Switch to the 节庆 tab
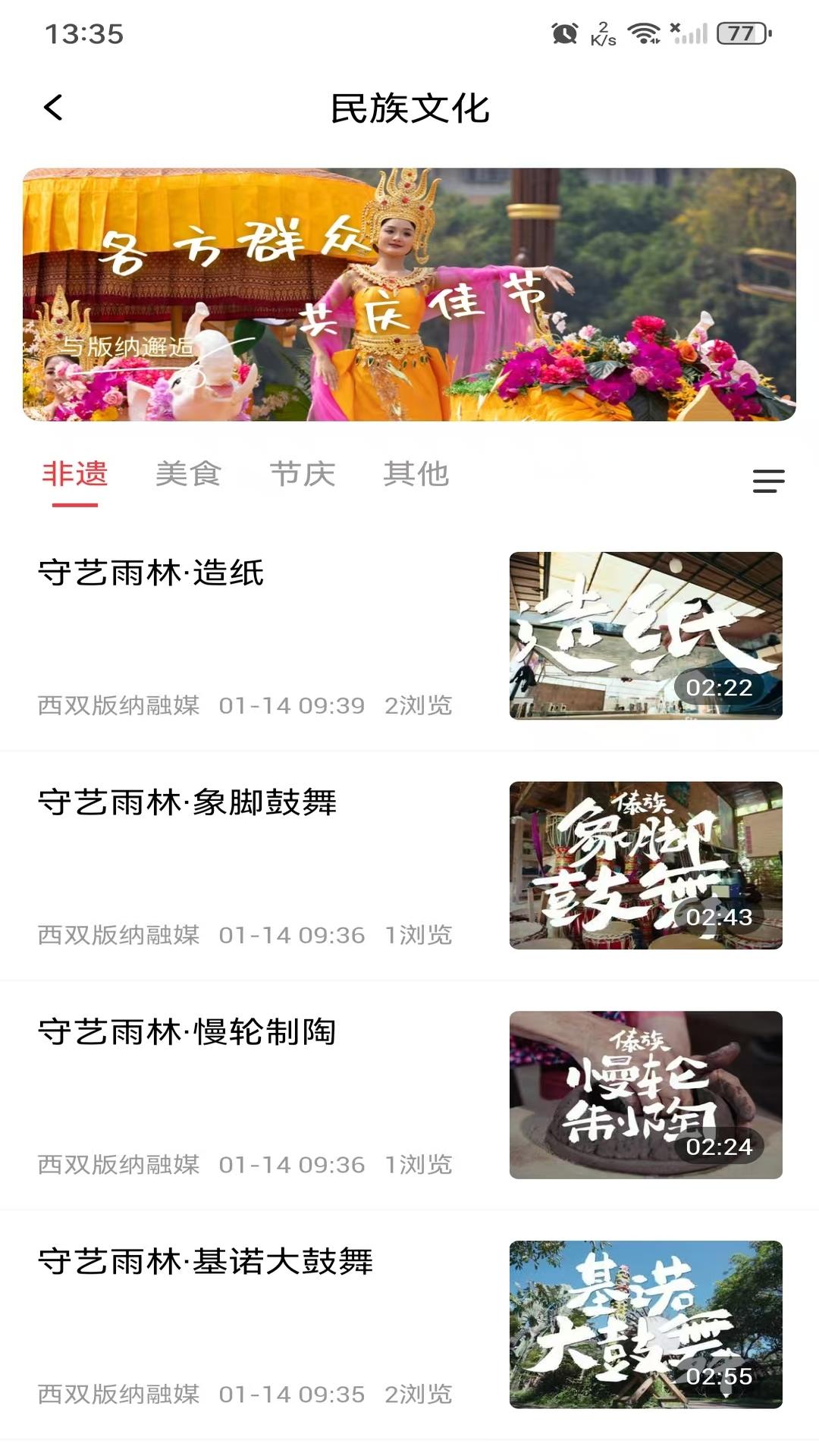 (x=304, y=474)
